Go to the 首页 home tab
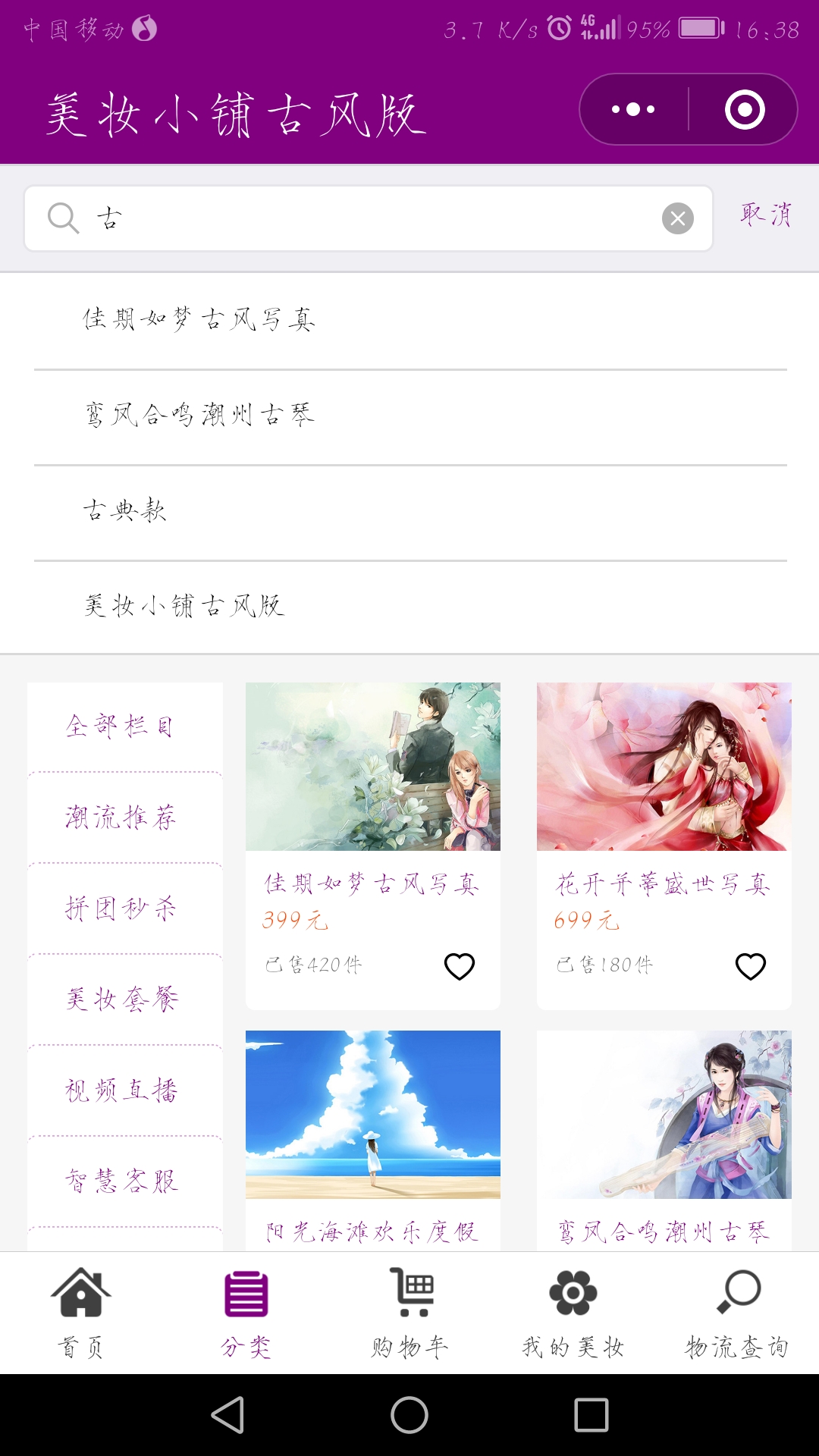Viewport: 819px width, 1456px height. pos(80,1312)
